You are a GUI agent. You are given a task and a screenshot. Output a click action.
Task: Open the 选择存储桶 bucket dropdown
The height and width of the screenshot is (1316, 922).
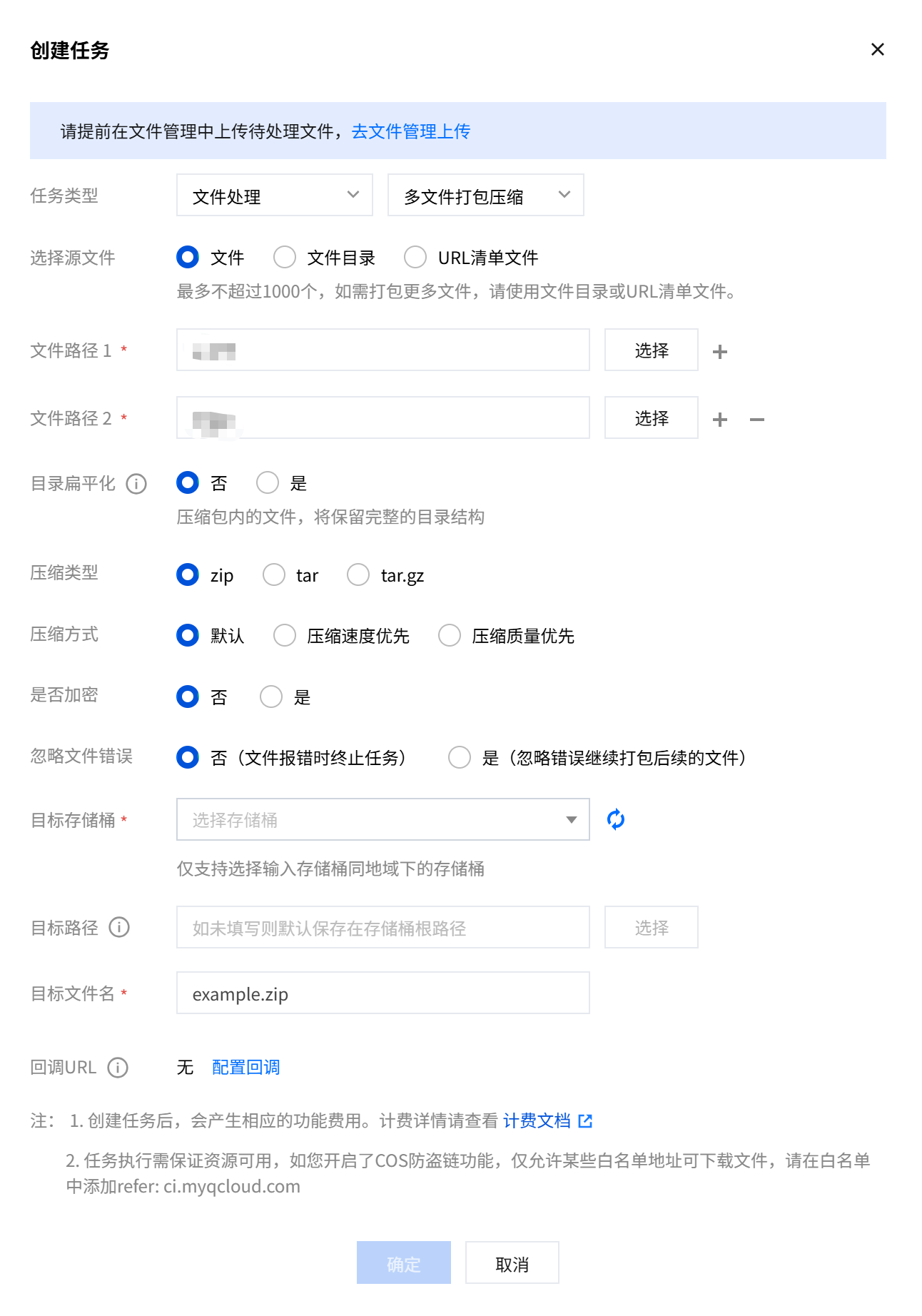[383, 819]
